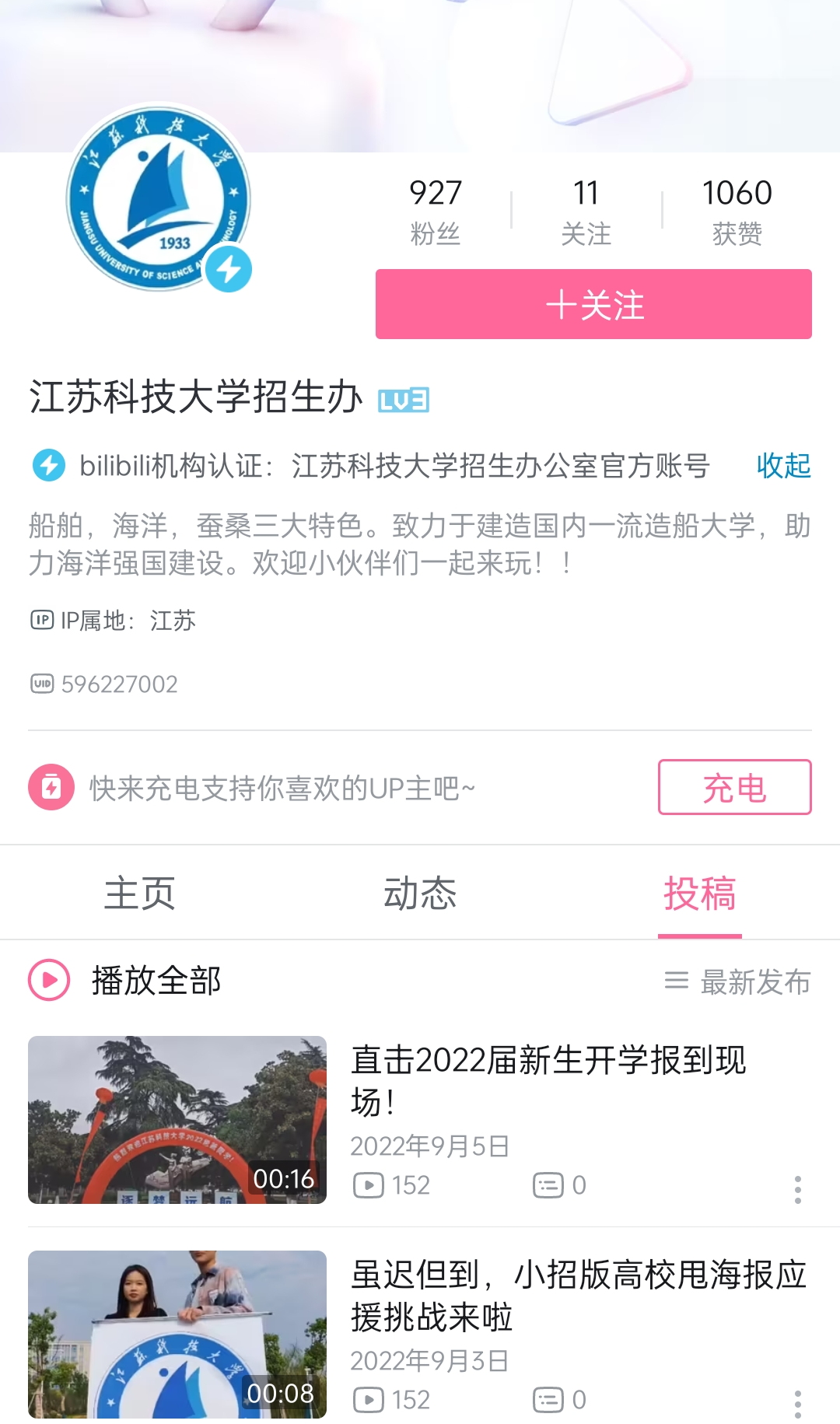Viewport: 840px width, 1424px height.
Task: Collapse the profile description with 收起
Action: (x=783, y=466)
